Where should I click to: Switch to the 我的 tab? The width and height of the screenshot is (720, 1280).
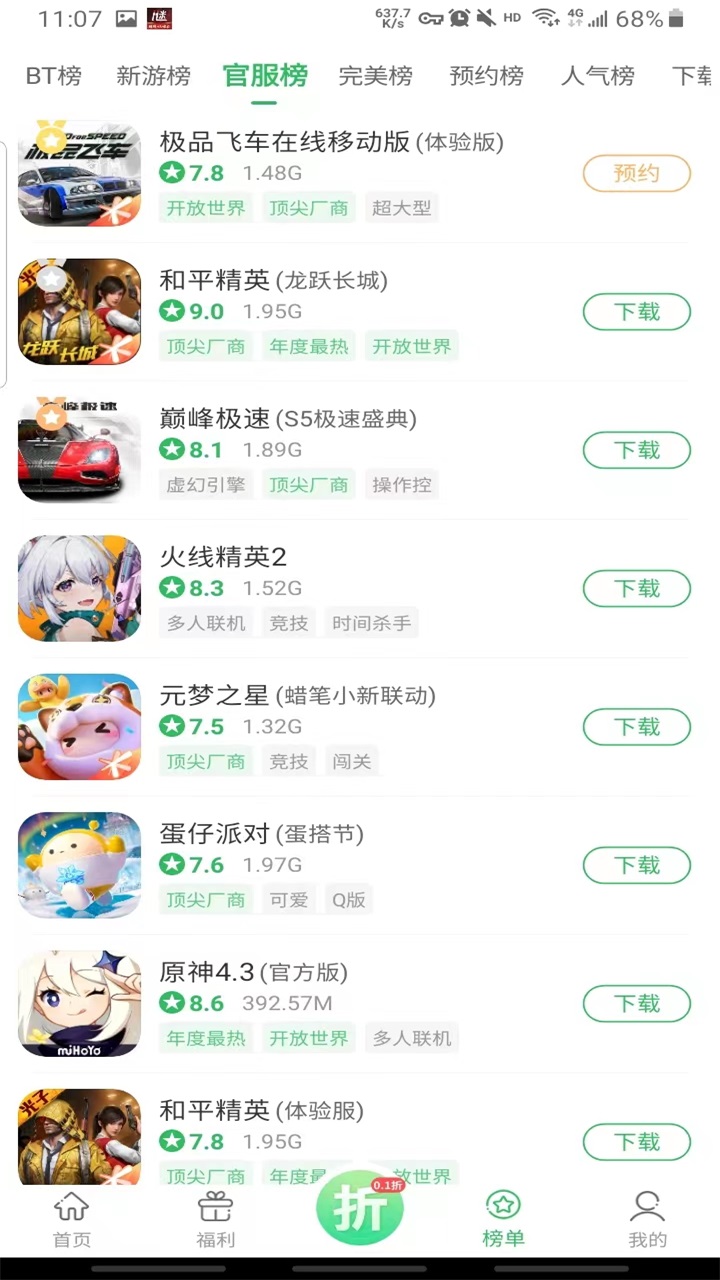(x=647, y=1220)
